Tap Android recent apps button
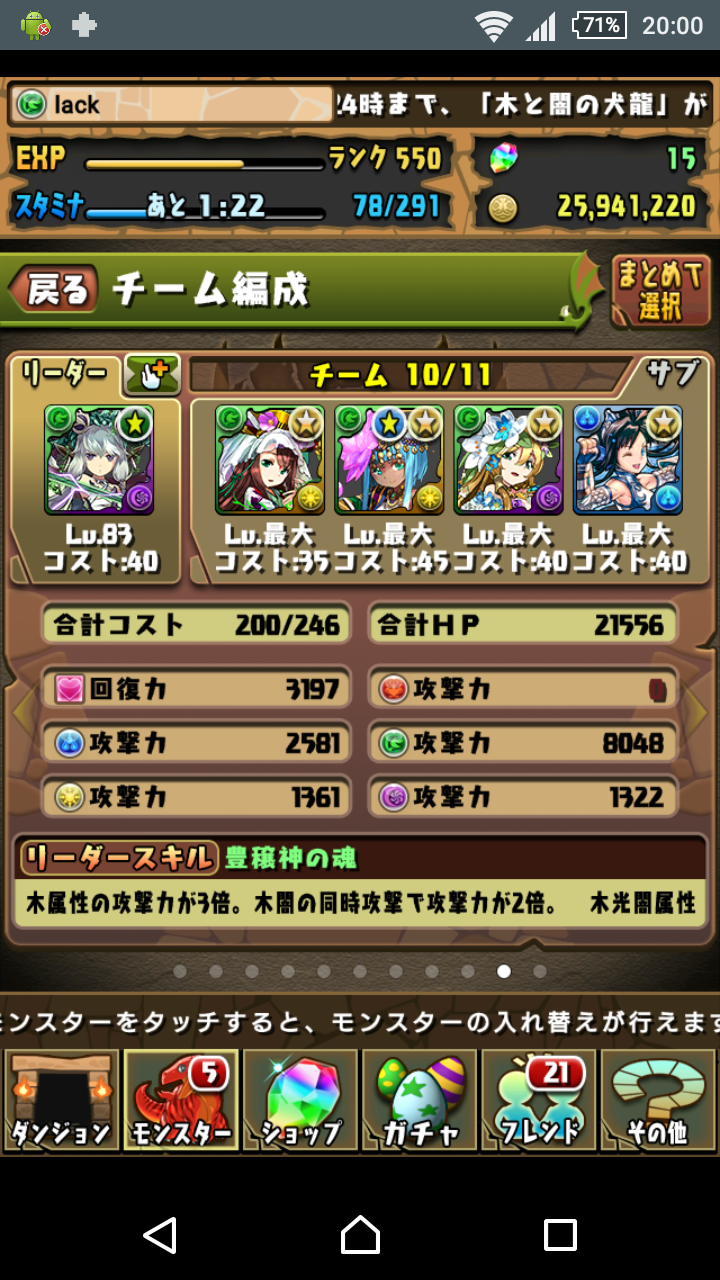Image resolution: width=720 pixels, height=1280 pixels. coord(560,1235)
